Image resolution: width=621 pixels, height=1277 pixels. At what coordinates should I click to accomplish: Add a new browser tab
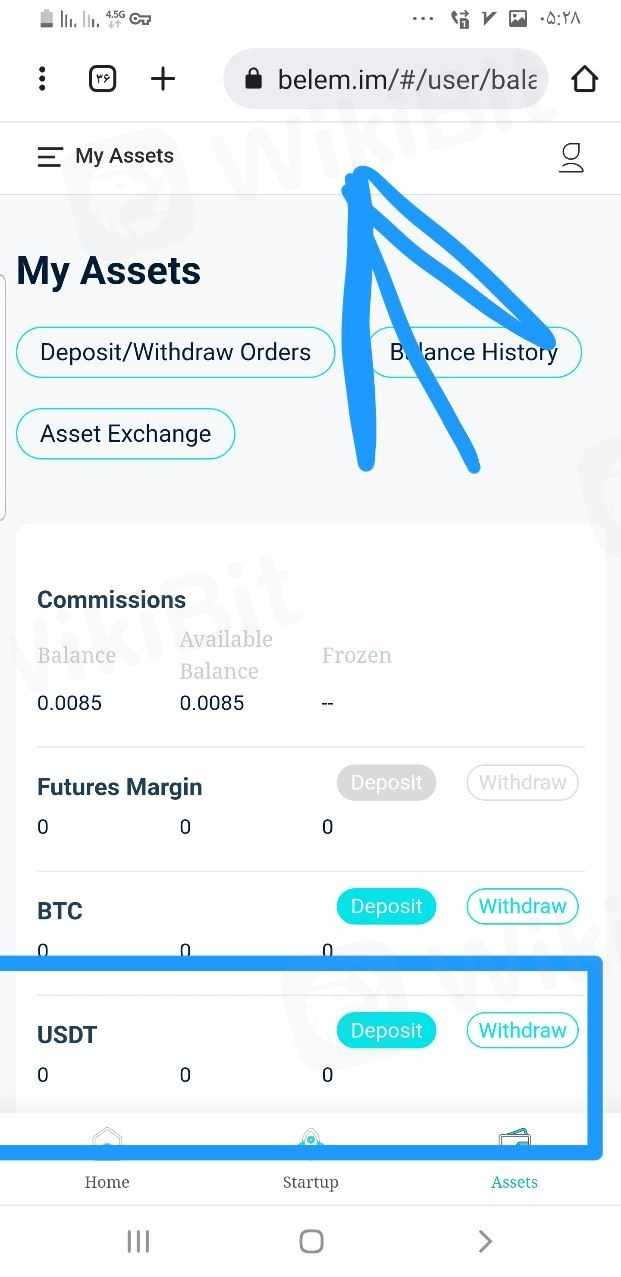[x=163, y=79]
